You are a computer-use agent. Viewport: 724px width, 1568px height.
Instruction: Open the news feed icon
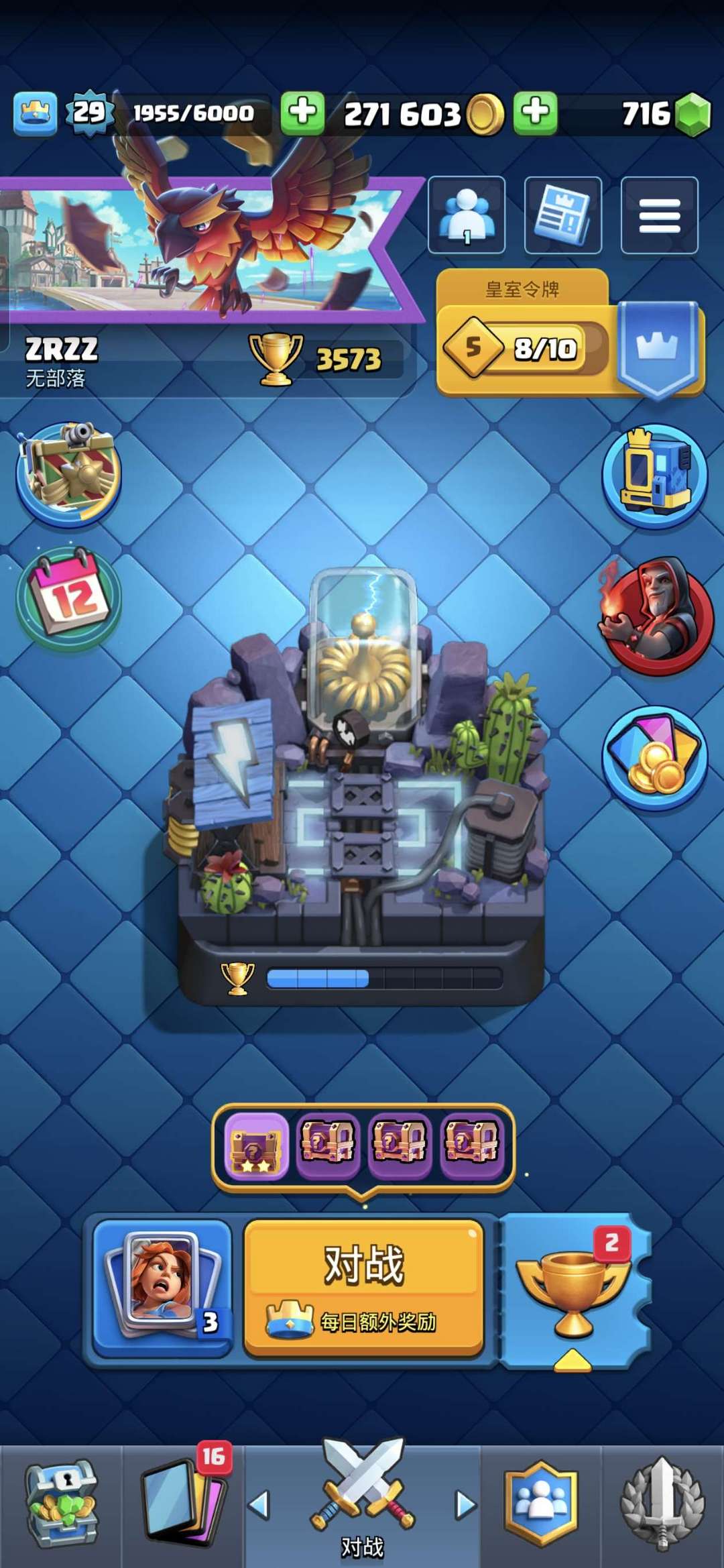(562, 215)
